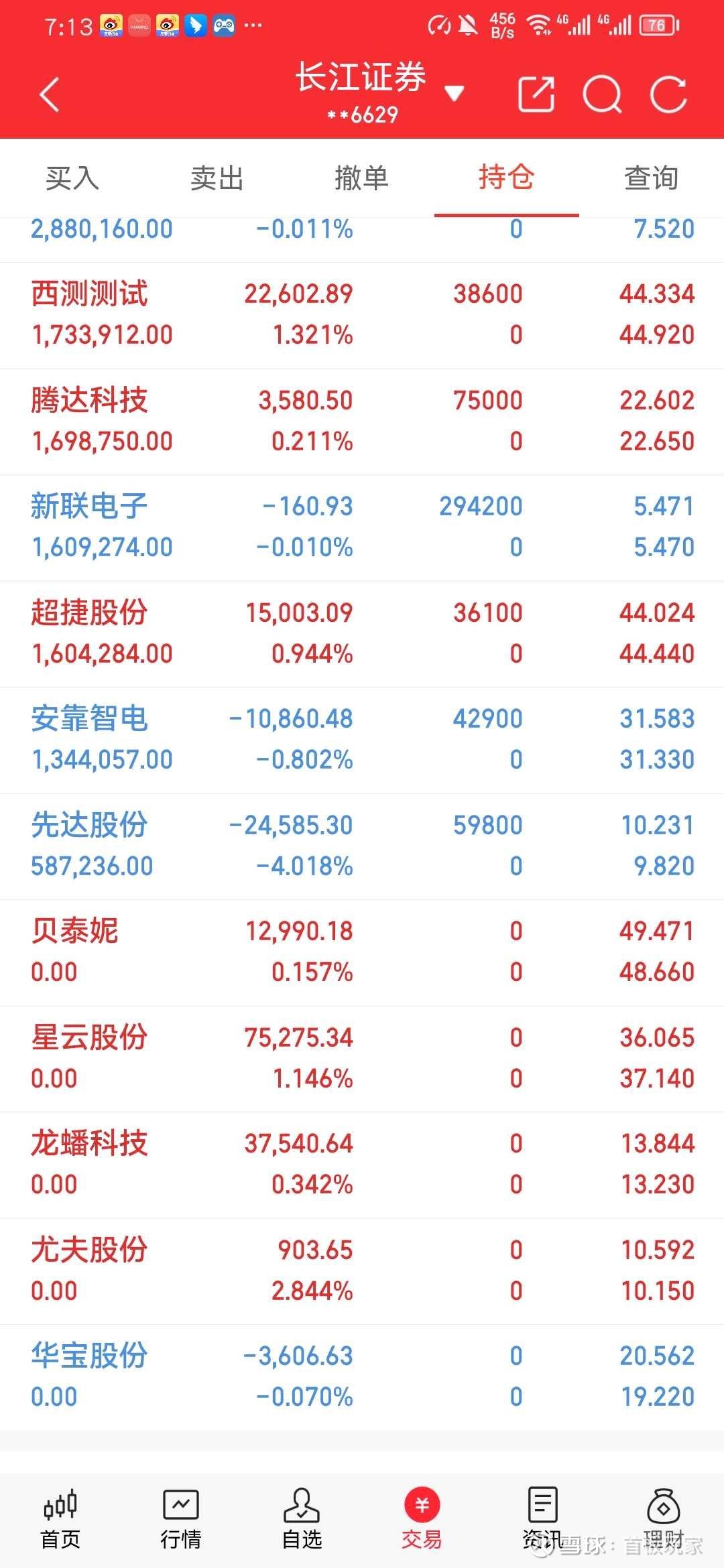Select the 星云股份 position
This screenshot has width=724, height=1568.
click(x=362, y=1059)
